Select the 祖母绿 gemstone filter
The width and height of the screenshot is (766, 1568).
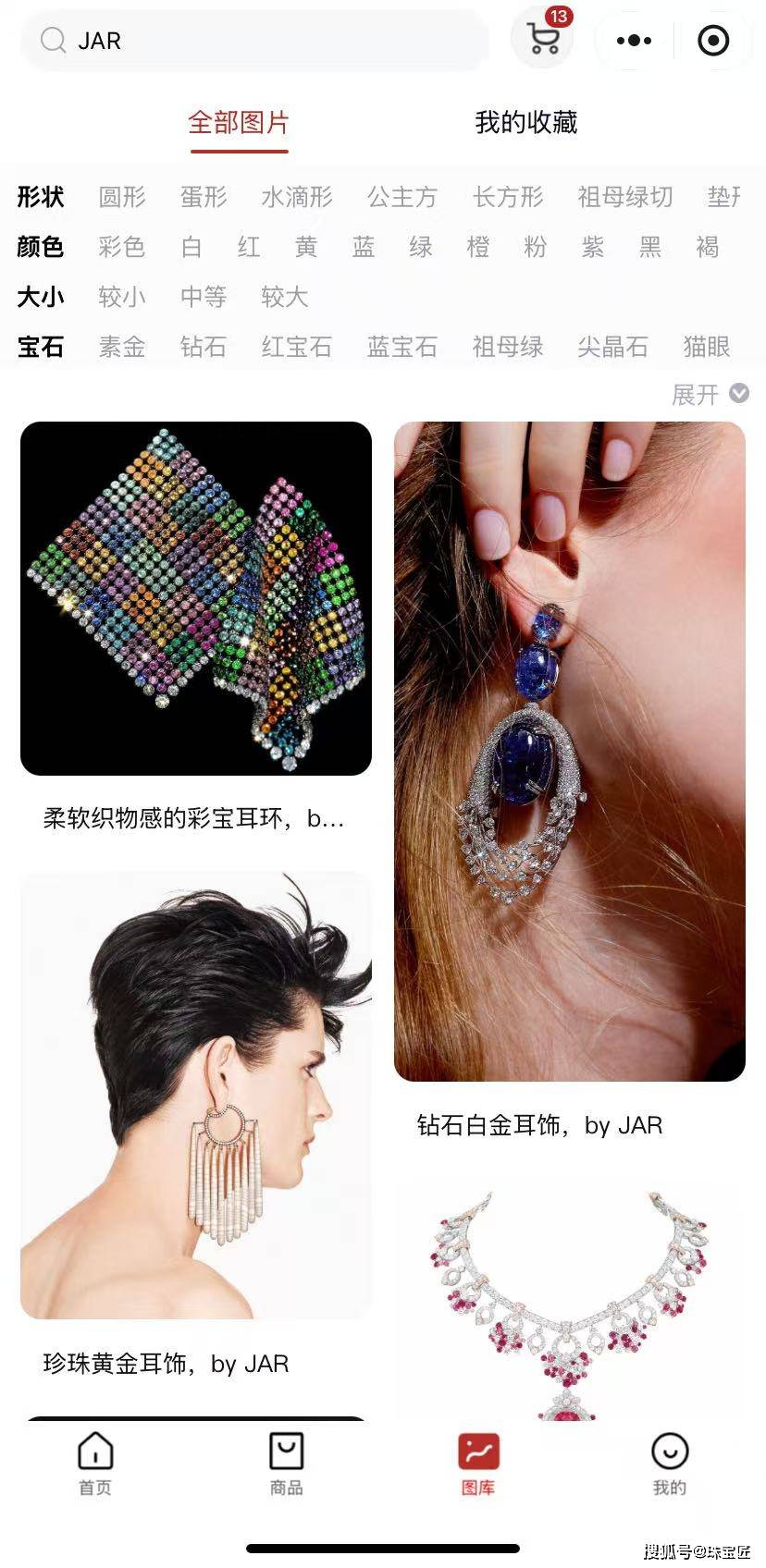point(507,347)
